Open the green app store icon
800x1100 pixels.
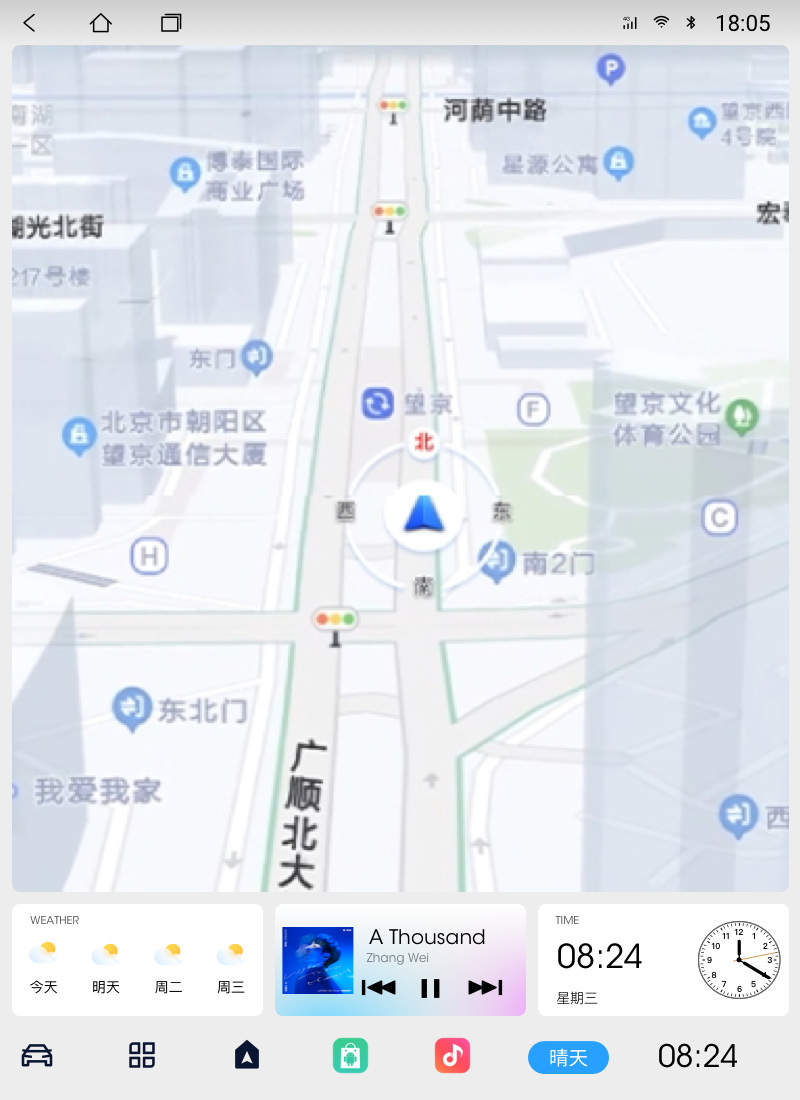(x=350, y=1055)
